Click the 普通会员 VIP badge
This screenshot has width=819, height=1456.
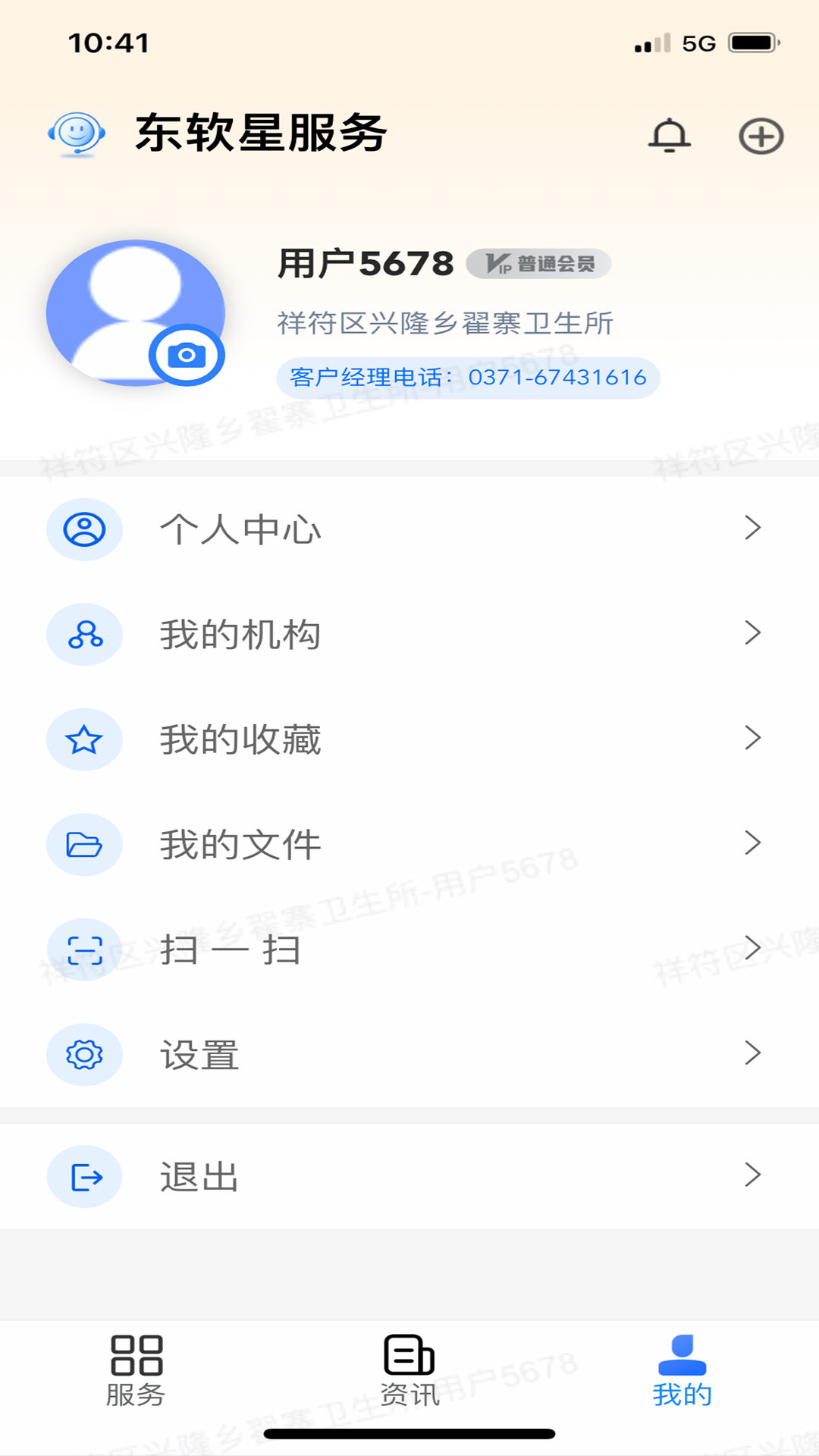pyautogui.click(x=539, y=263)
